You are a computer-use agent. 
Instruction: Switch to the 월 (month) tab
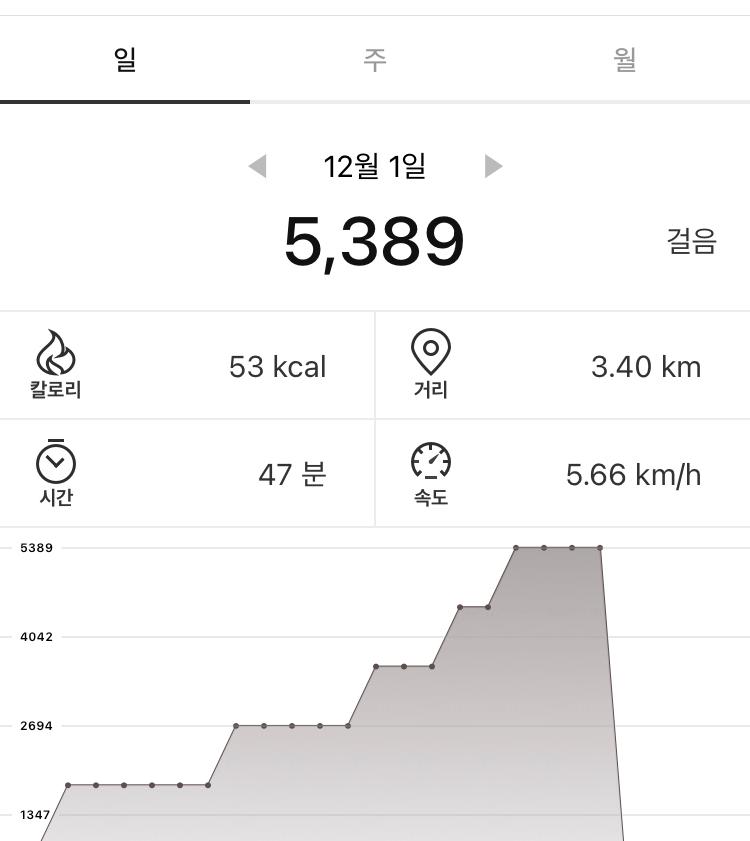625,60
